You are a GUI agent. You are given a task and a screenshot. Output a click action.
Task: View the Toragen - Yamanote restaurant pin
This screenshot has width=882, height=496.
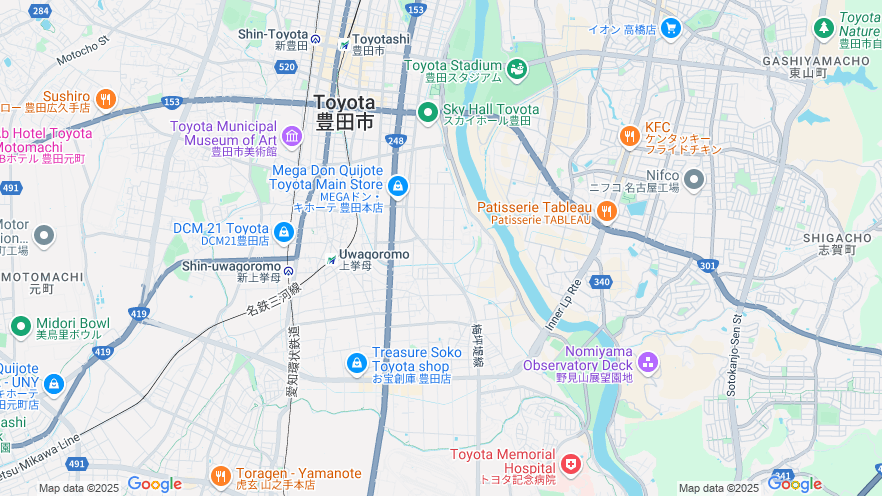point(221,476)
